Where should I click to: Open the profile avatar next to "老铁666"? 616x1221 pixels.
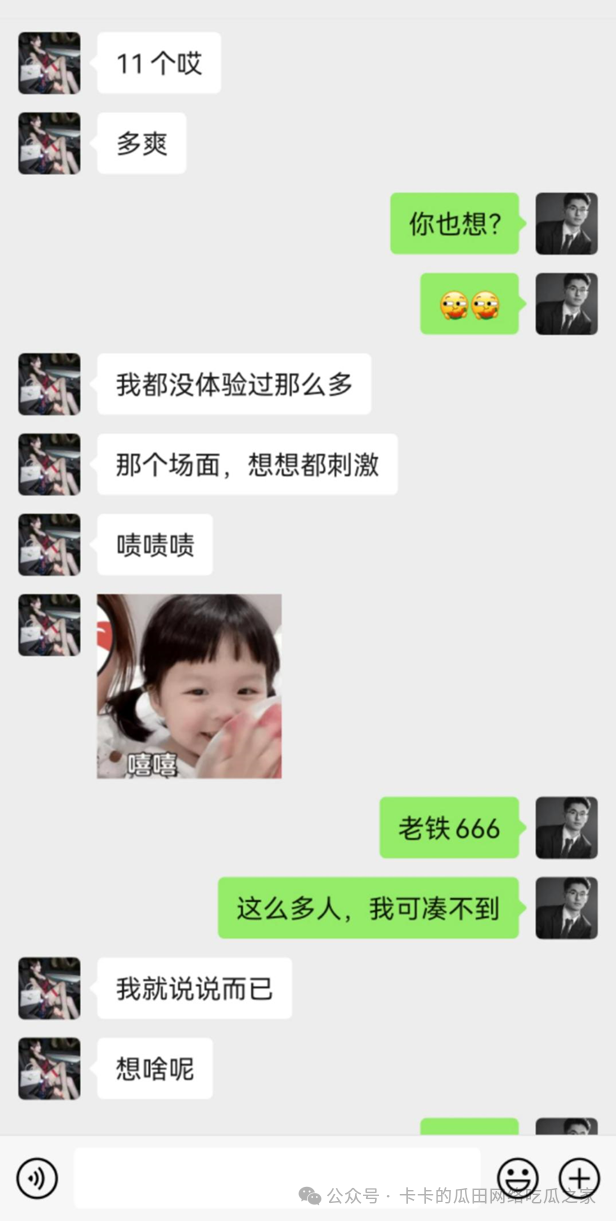[566, 827]
